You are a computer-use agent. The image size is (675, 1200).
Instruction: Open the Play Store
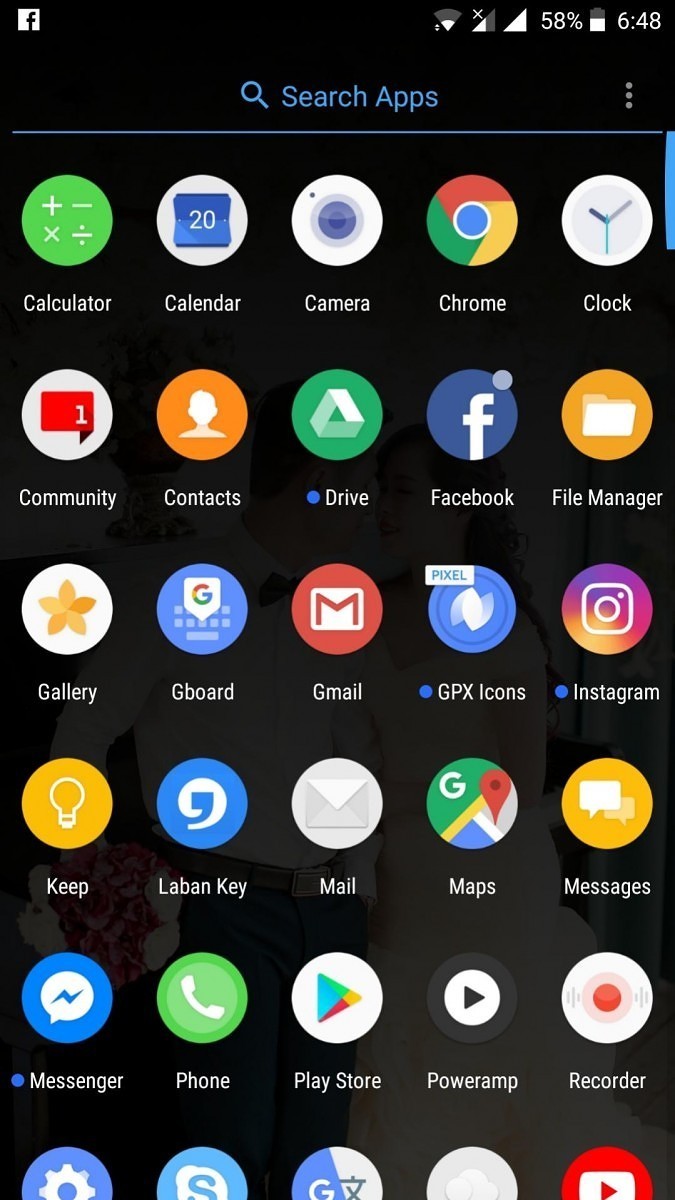pos(337,998)
